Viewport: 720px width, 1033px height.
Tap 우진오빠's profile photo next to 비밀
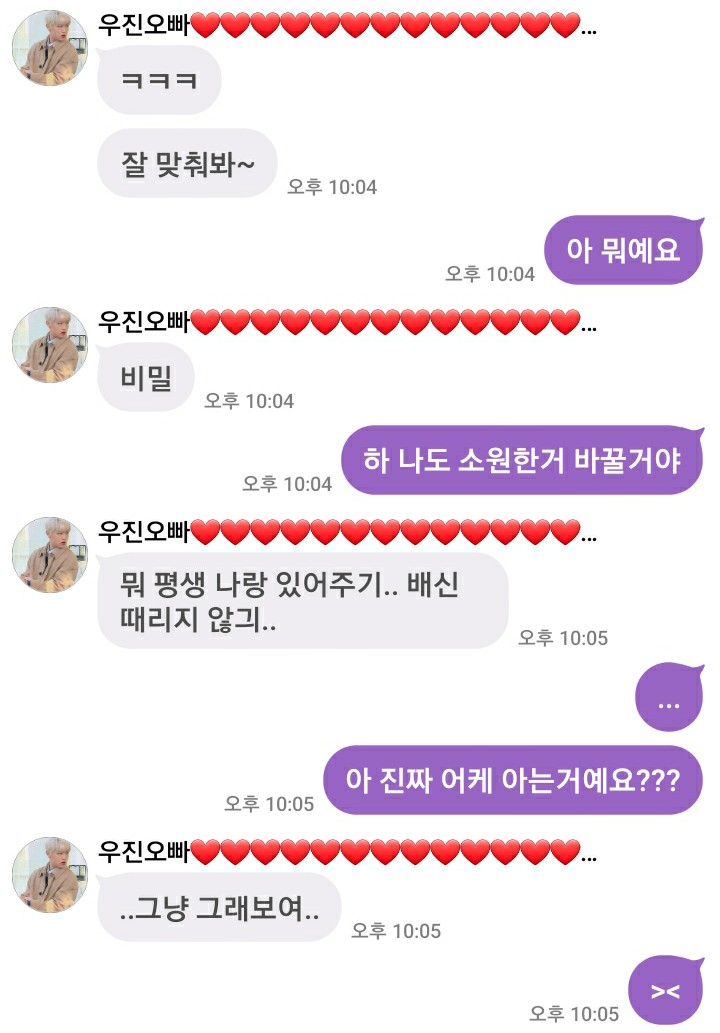pyautogui.click(x=49, y=345)
